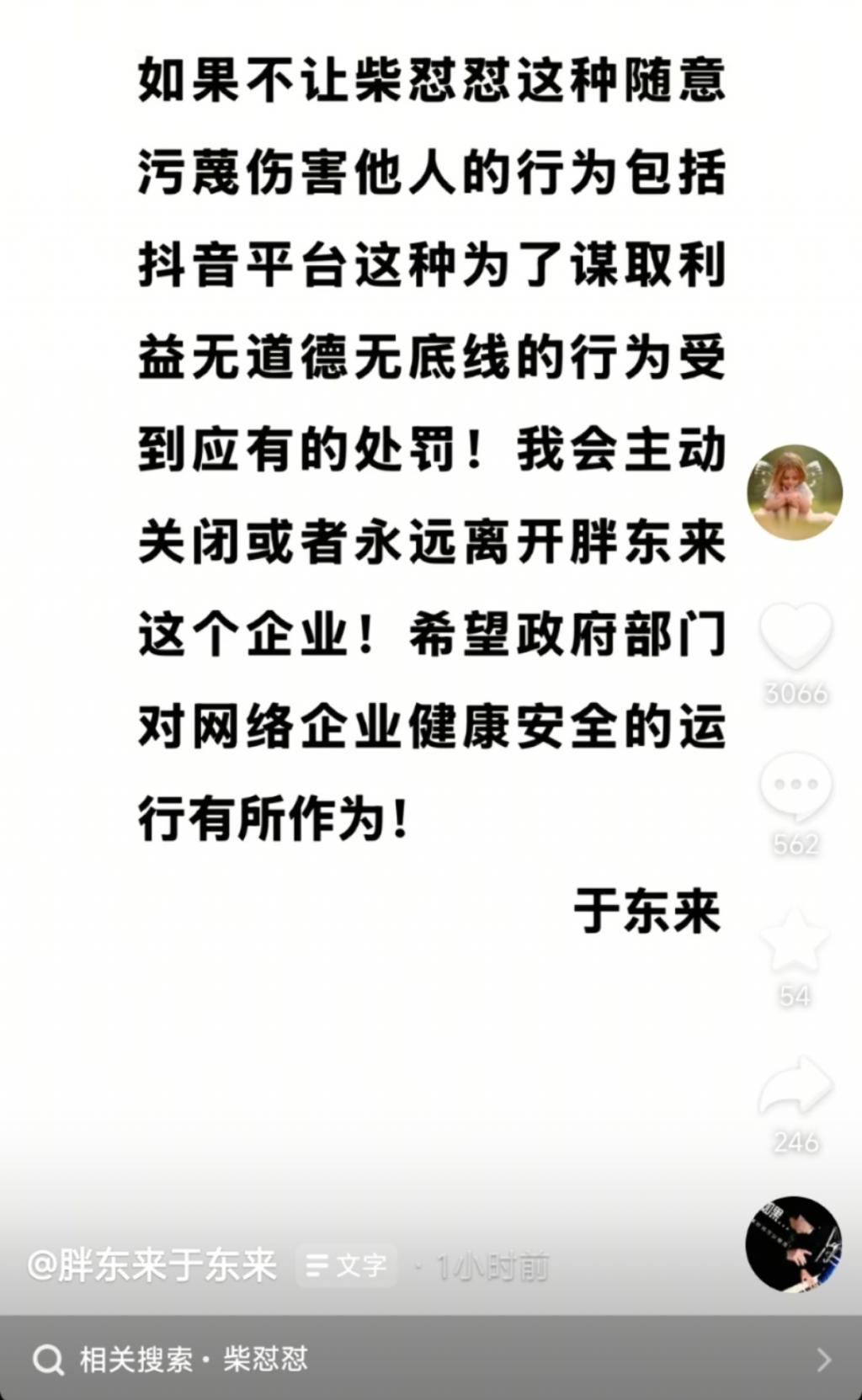Open the spinning music disc
The image size is (862, 1400).
(794, 1244)
